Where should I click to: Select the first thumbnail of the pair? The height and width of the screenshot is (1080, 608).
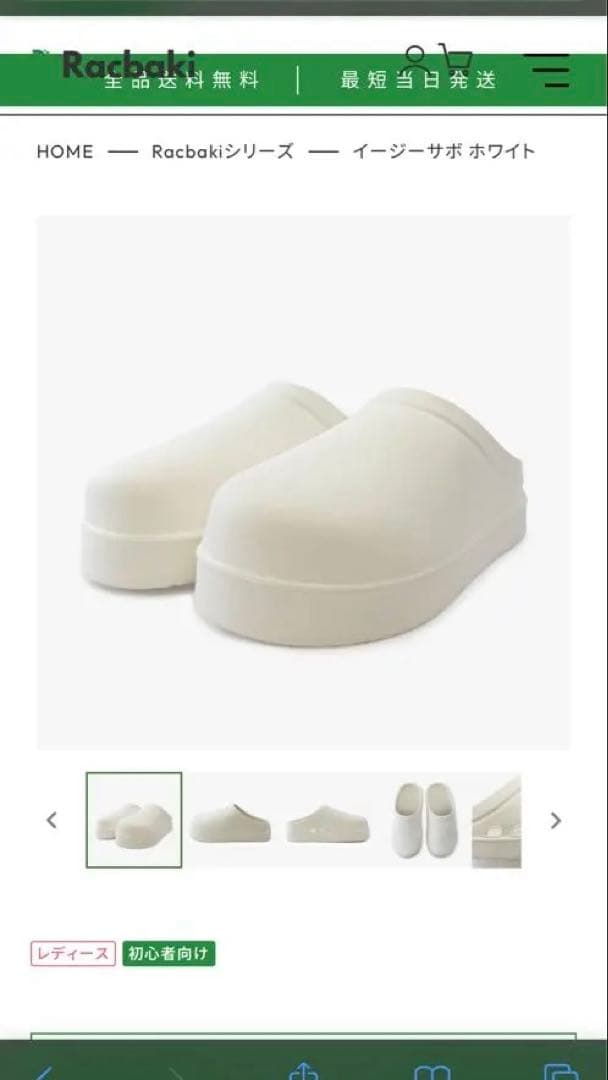click(134, 820)
